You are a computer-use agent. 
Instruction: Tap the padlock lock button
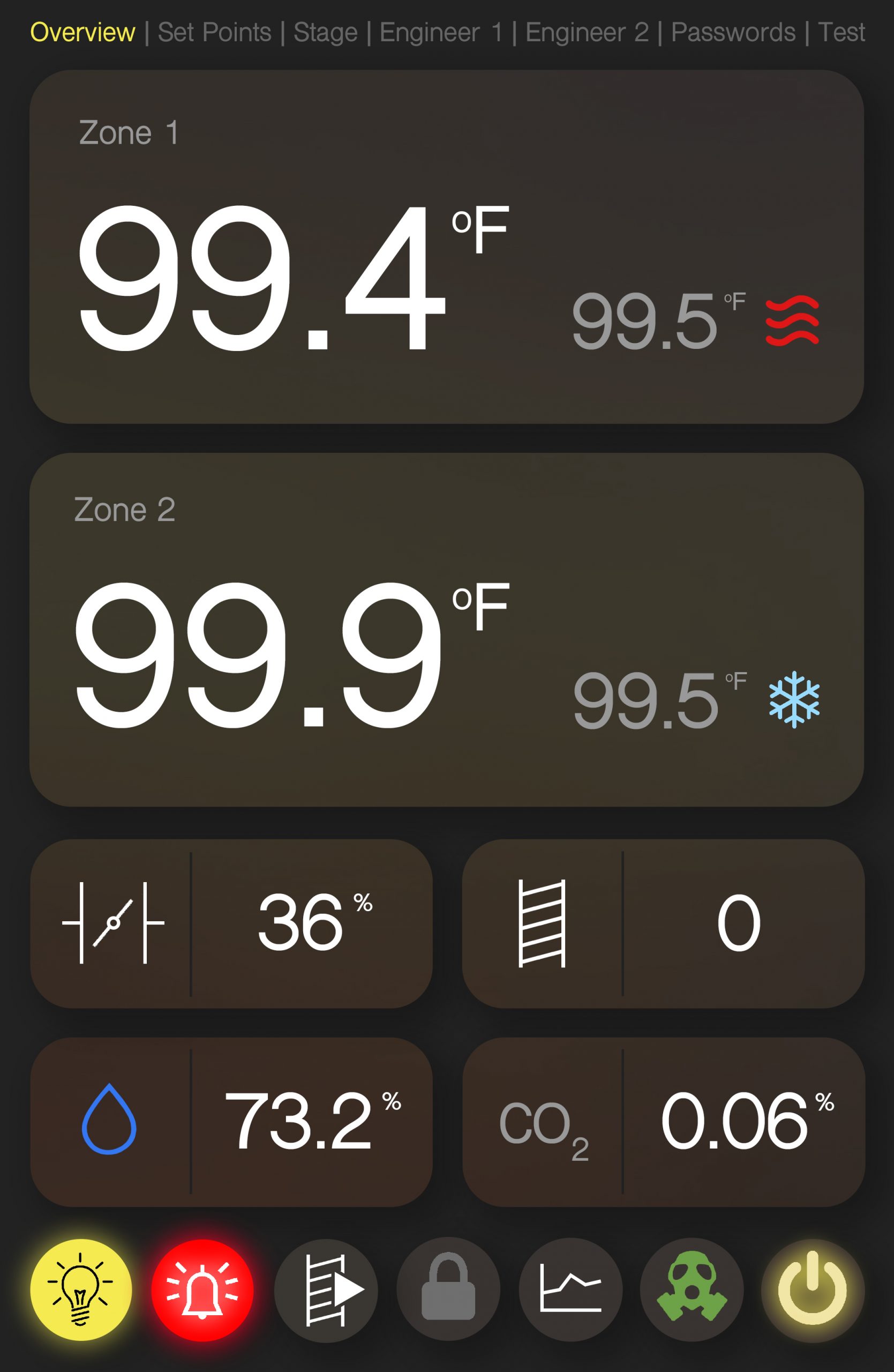[448, 1289]
